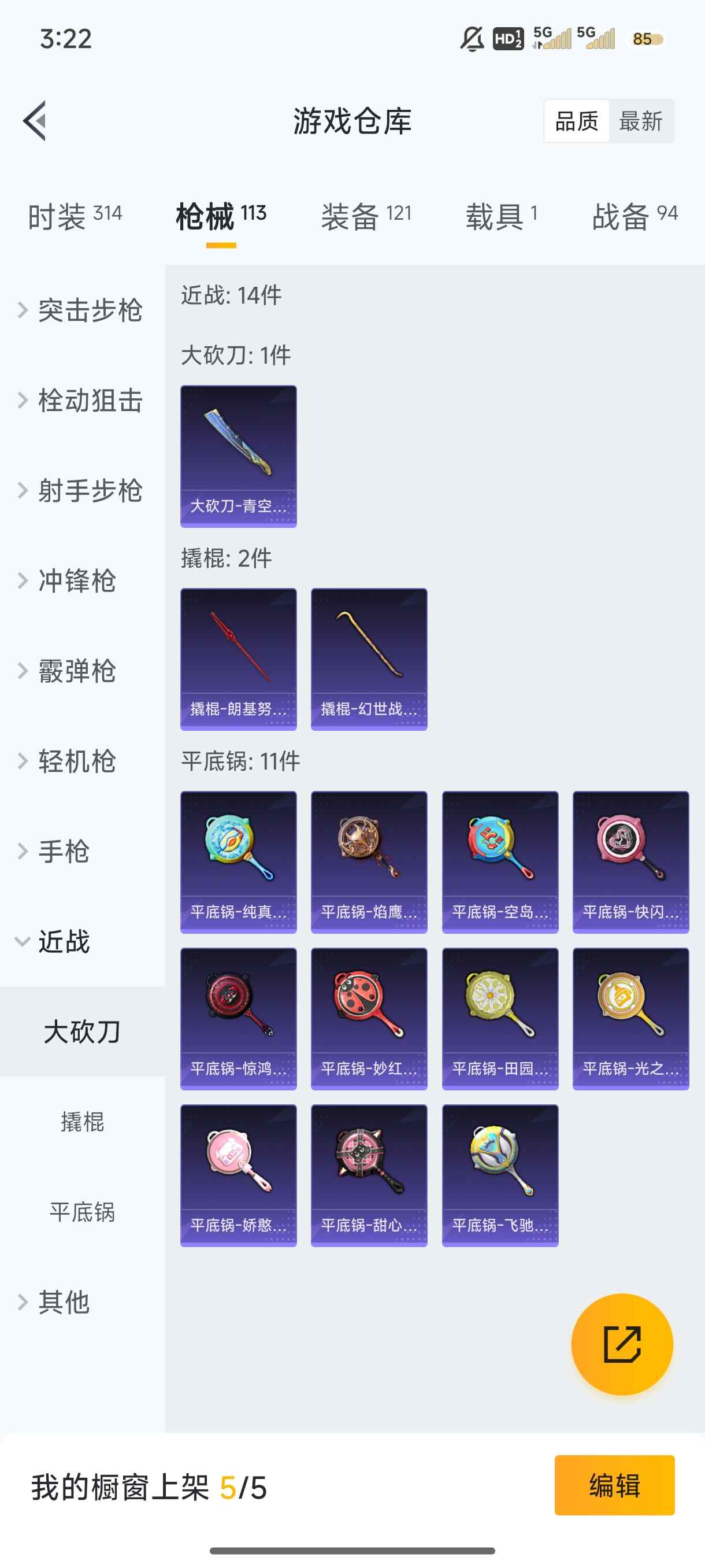Expand the 栓动狙击 category

coord(82,400)
